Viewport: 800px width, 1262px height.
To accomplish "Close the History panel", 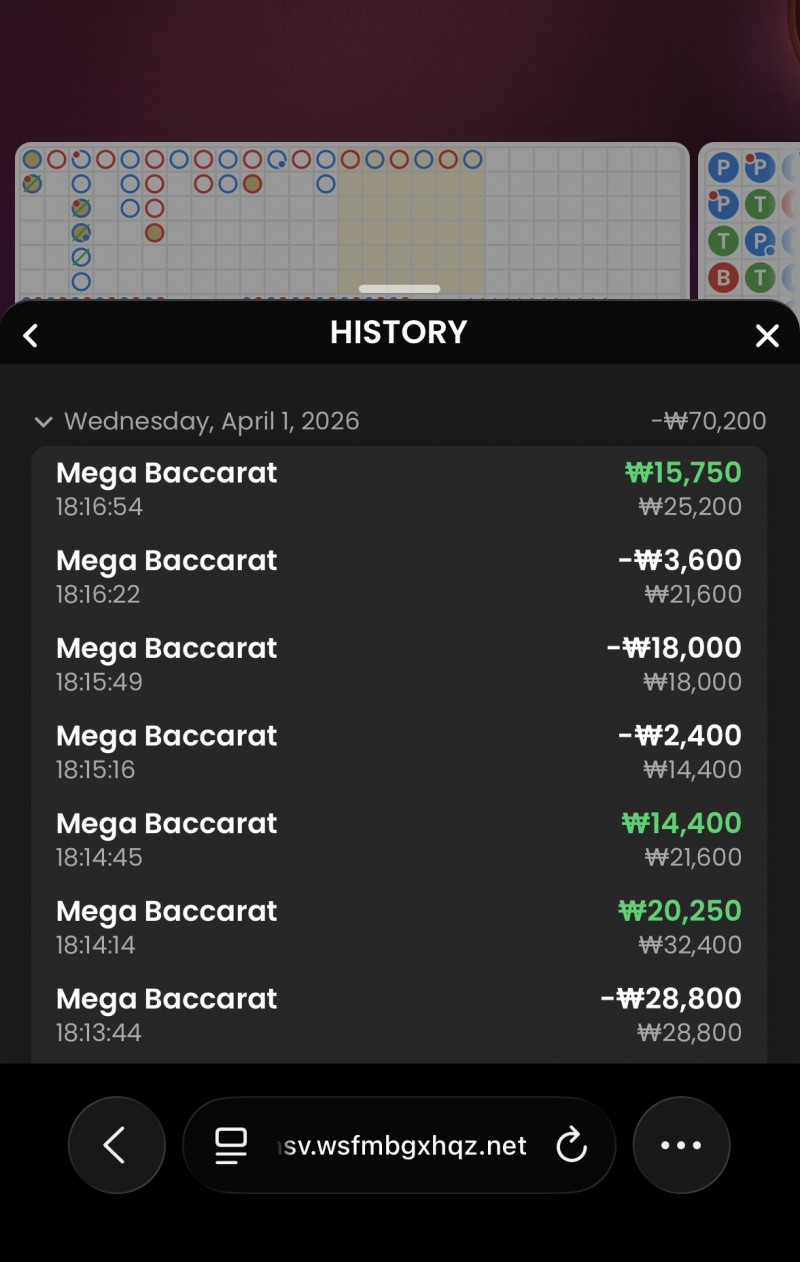I will [767, 336].
